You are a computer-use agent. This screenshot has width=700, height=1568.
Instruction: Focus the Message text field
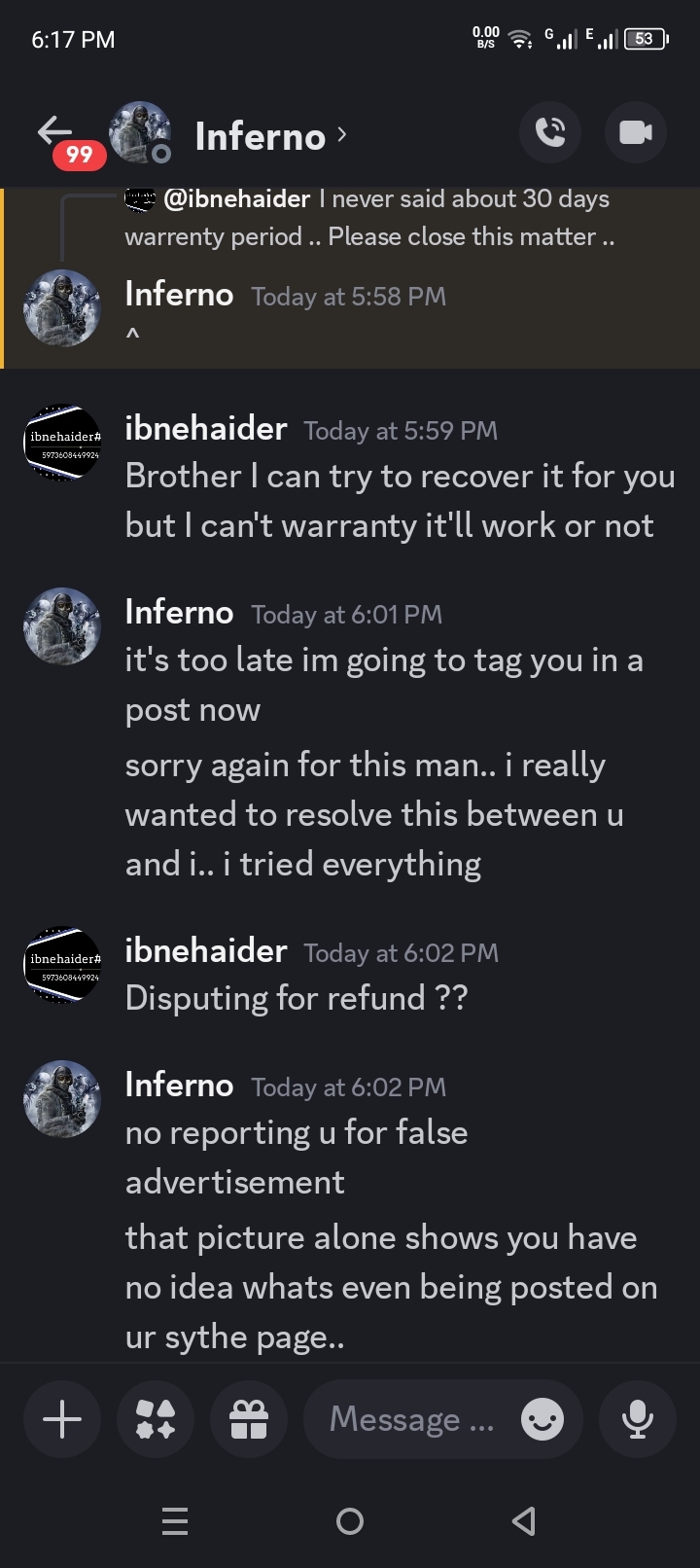click(x=411, y=1419)
